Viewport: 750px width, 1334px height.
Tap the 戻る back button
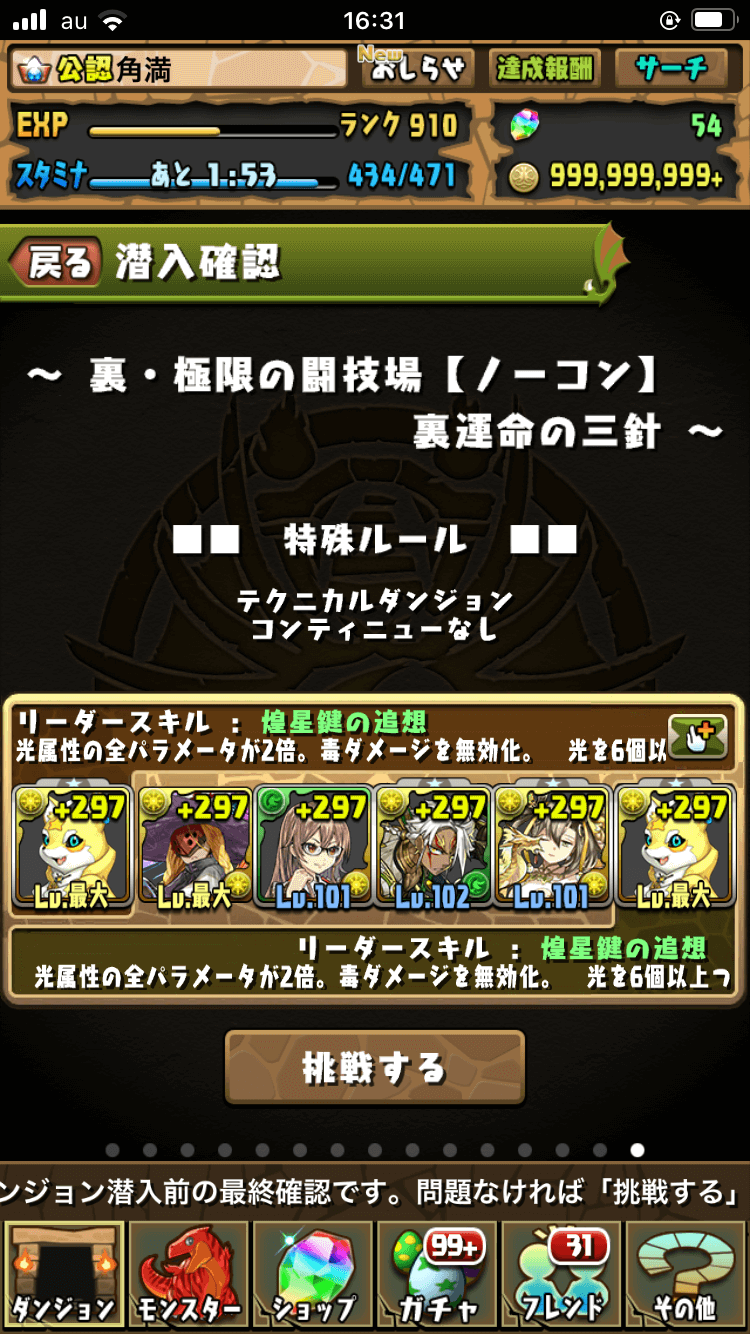[x=58, y=264]
